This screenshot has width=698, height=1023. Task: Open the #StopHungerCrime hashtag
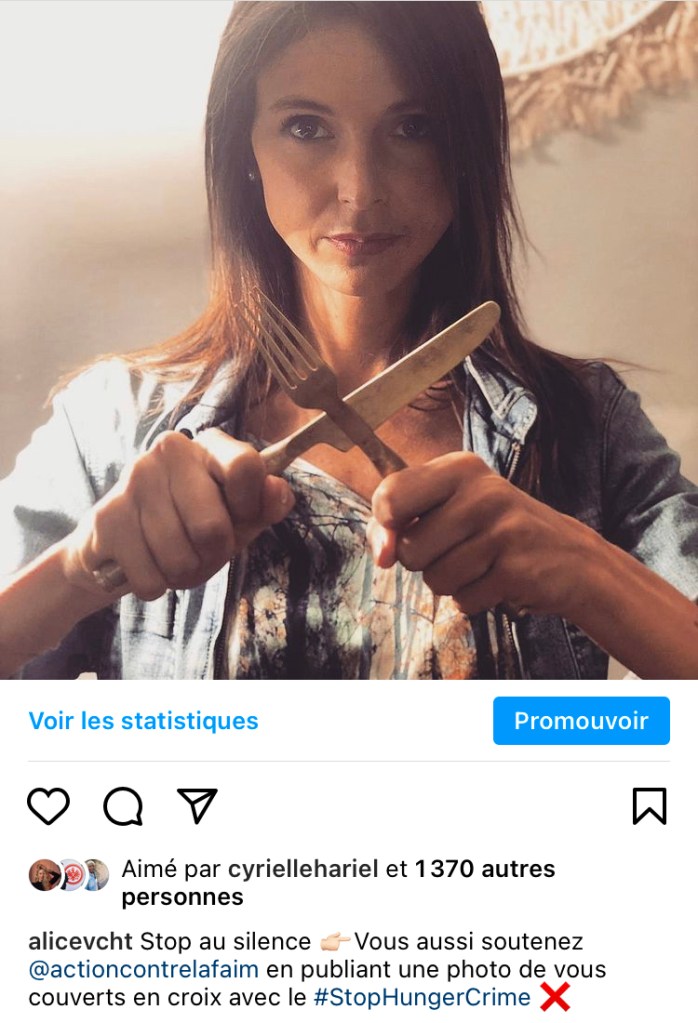coord(421,997)
